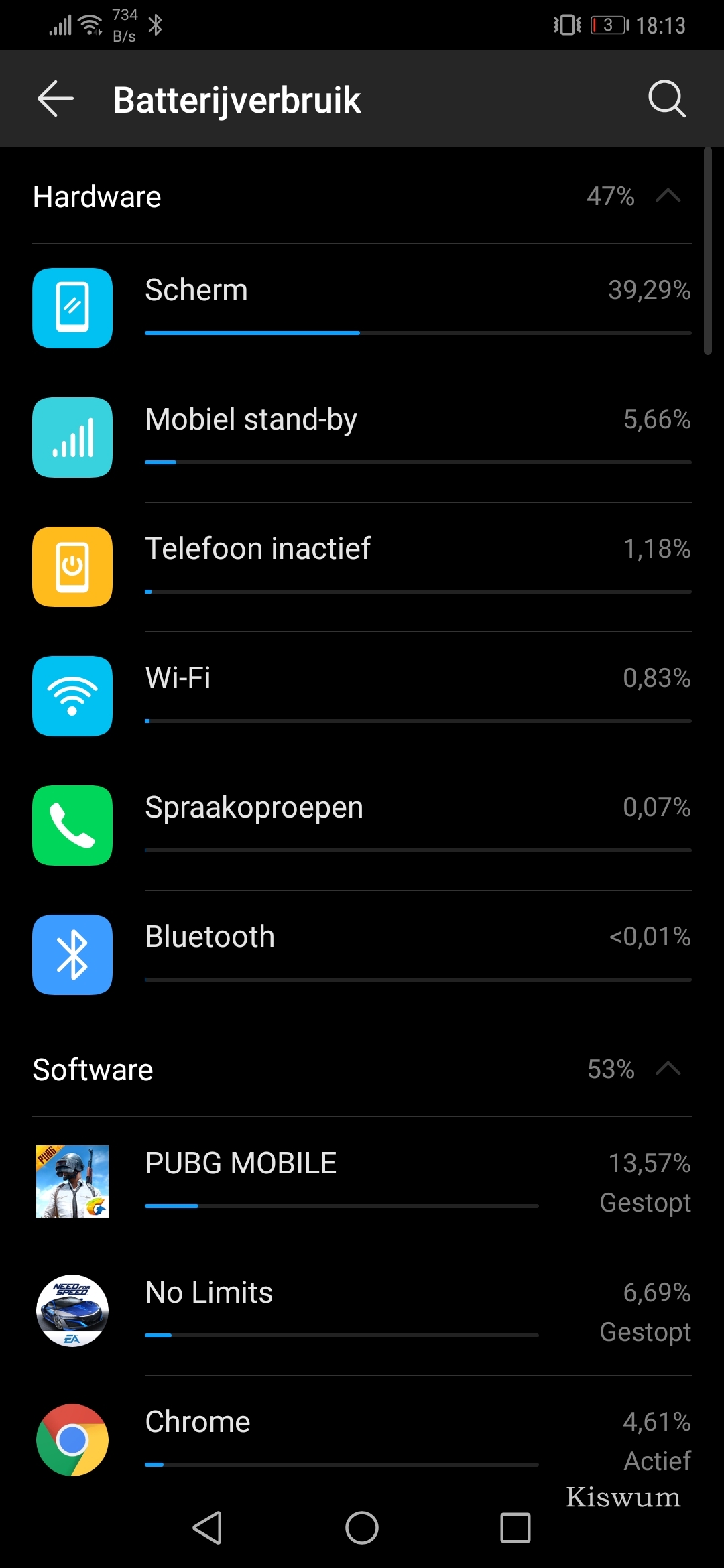Open PUBG MOBILE battery details
The width and height of the screenshot is (724, 1568).
coord(362,1181)
